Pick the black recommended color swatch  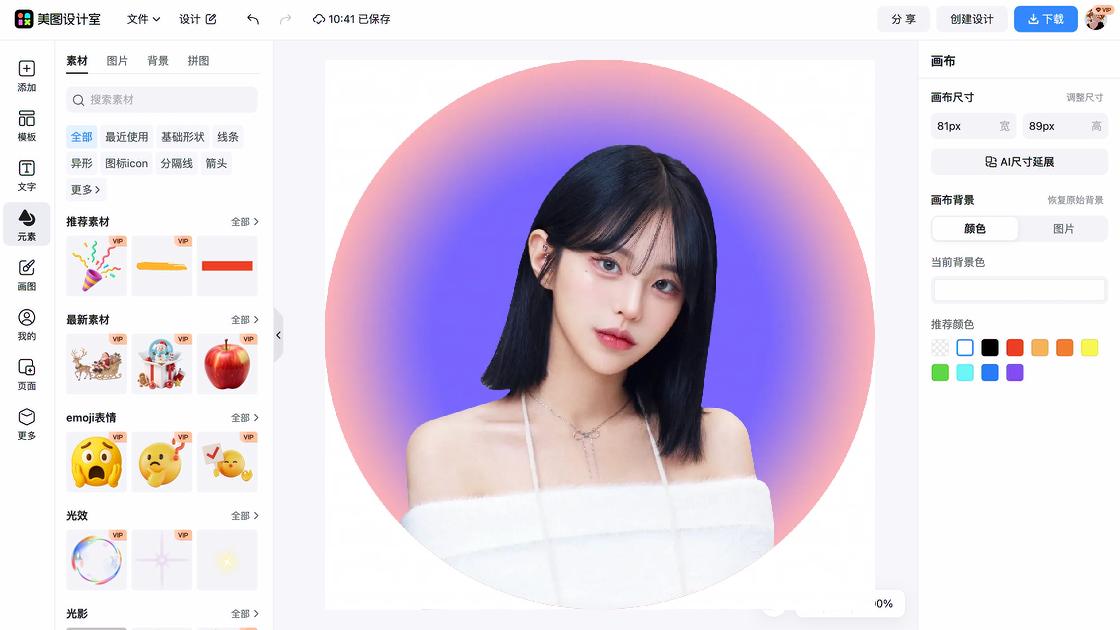click(990, 348)
